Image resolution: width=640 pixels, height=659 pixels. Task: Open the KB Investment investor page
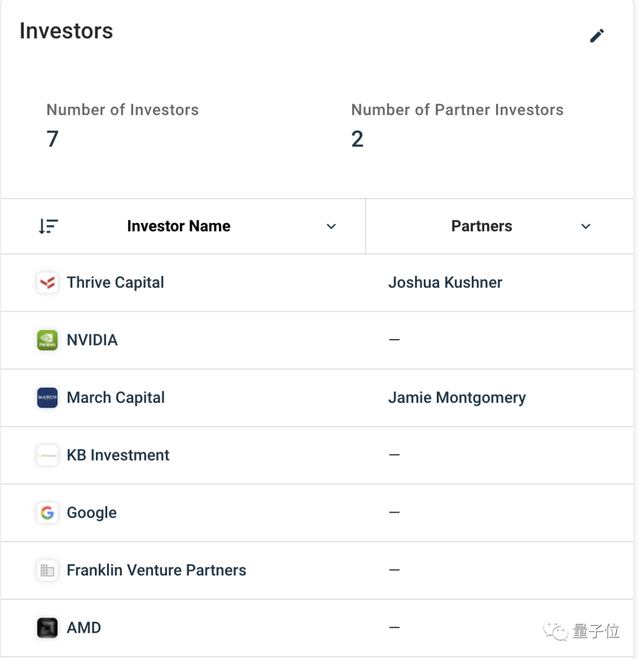[118, 455]
